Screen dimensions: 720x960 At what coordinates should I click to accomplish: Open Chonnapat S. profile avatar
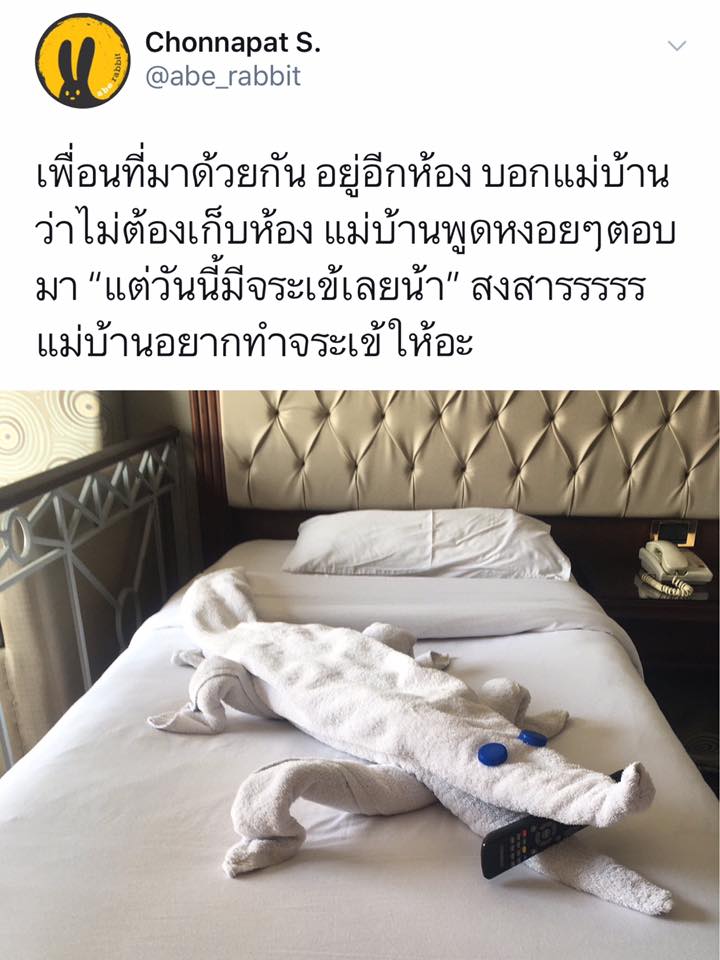pyautogui.click(x=82, y=60)
